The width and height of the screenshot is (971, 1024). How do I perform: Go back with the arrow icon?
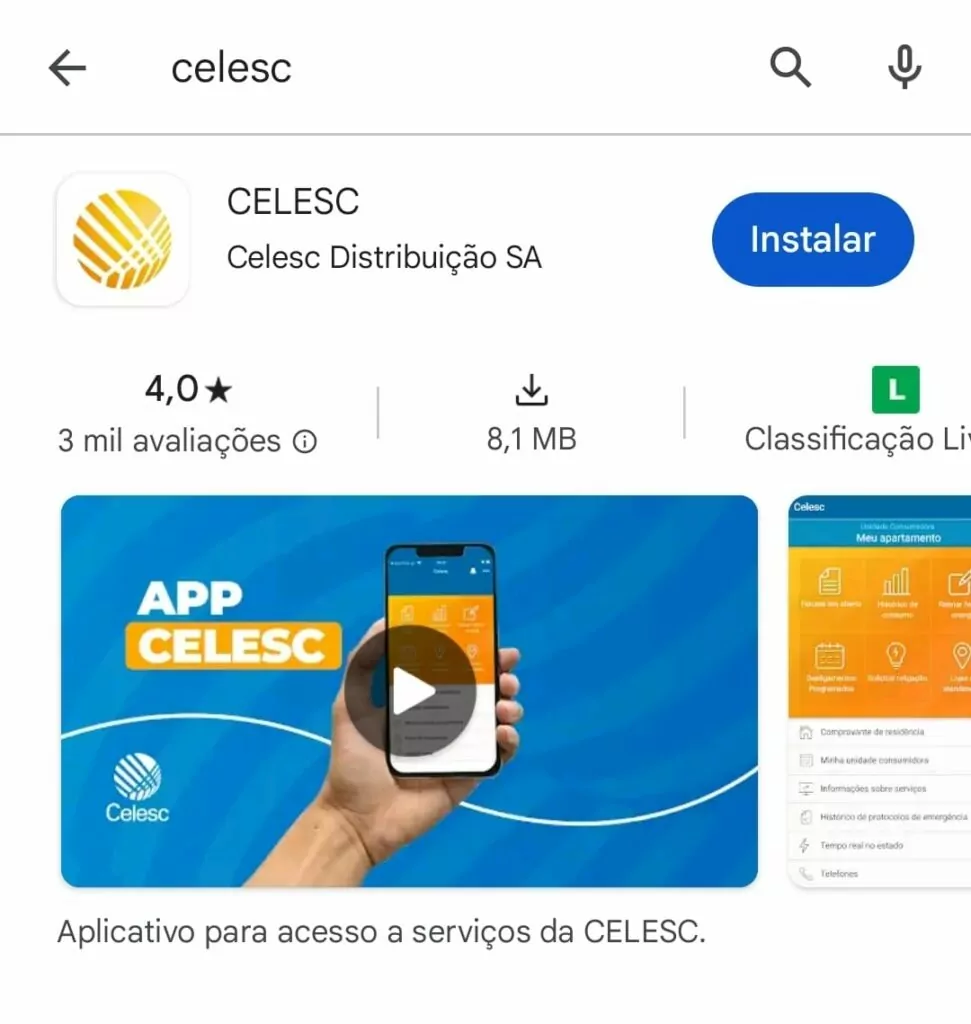[x=67, y=69]
